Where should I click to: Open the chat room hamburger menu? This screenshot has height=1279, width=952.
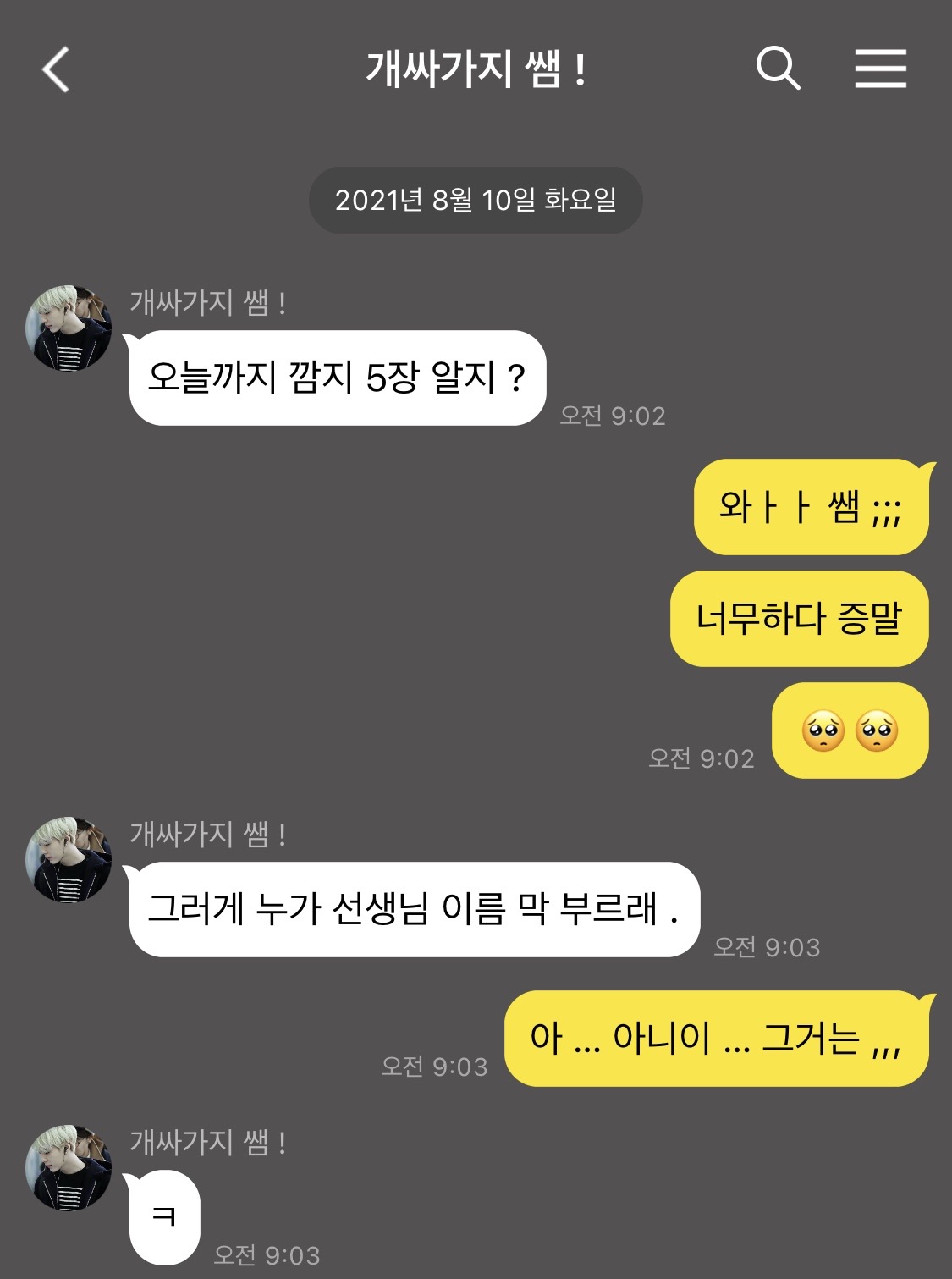click(x=880, y=69)
